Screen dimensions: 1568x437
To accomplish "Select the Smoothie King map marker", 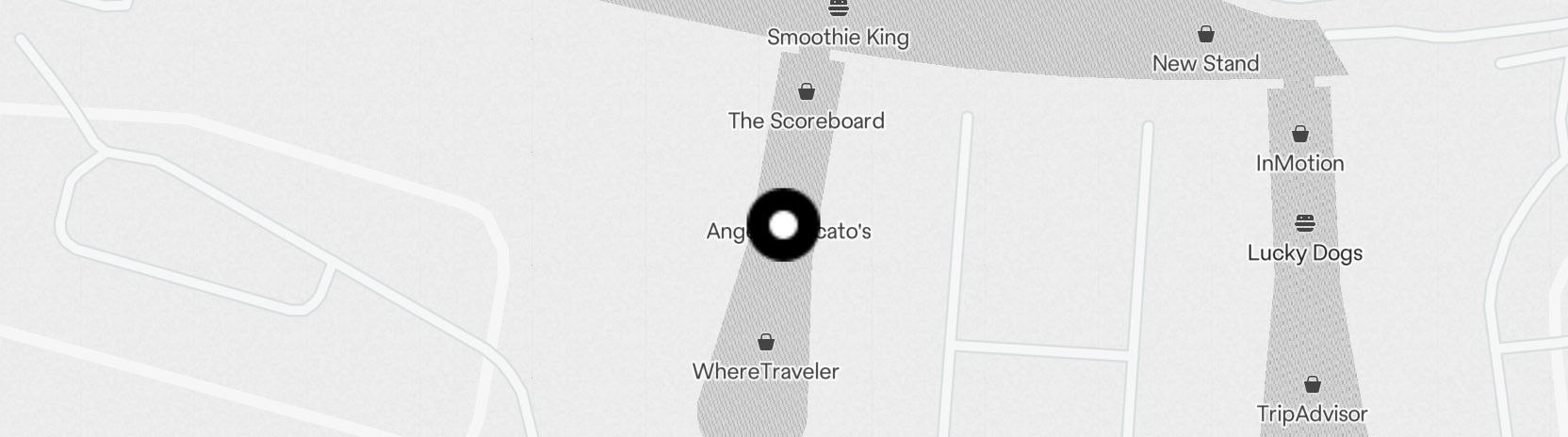I will 838,9.
